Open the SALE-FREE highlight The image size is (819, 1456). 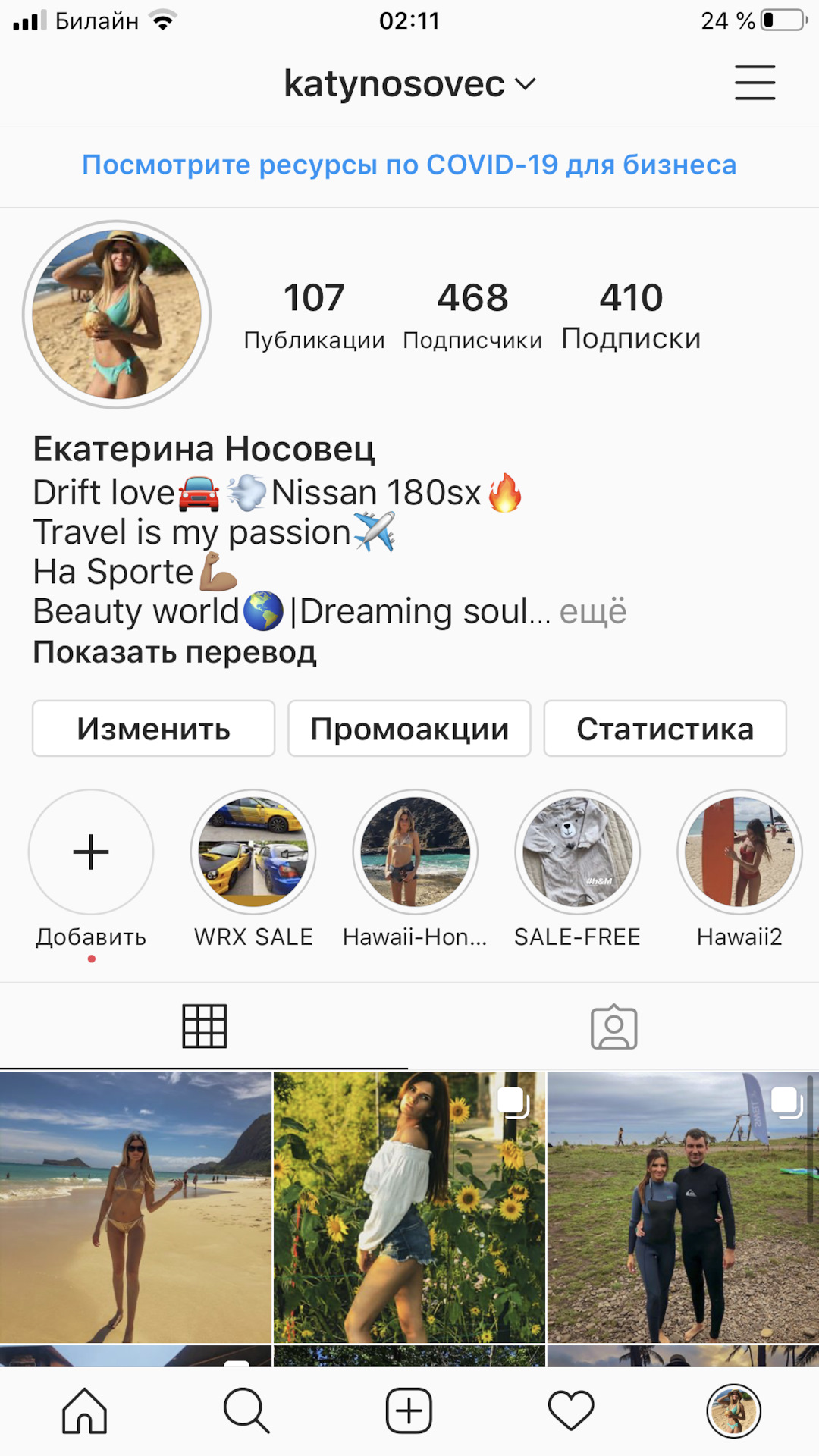pos(578,852)
